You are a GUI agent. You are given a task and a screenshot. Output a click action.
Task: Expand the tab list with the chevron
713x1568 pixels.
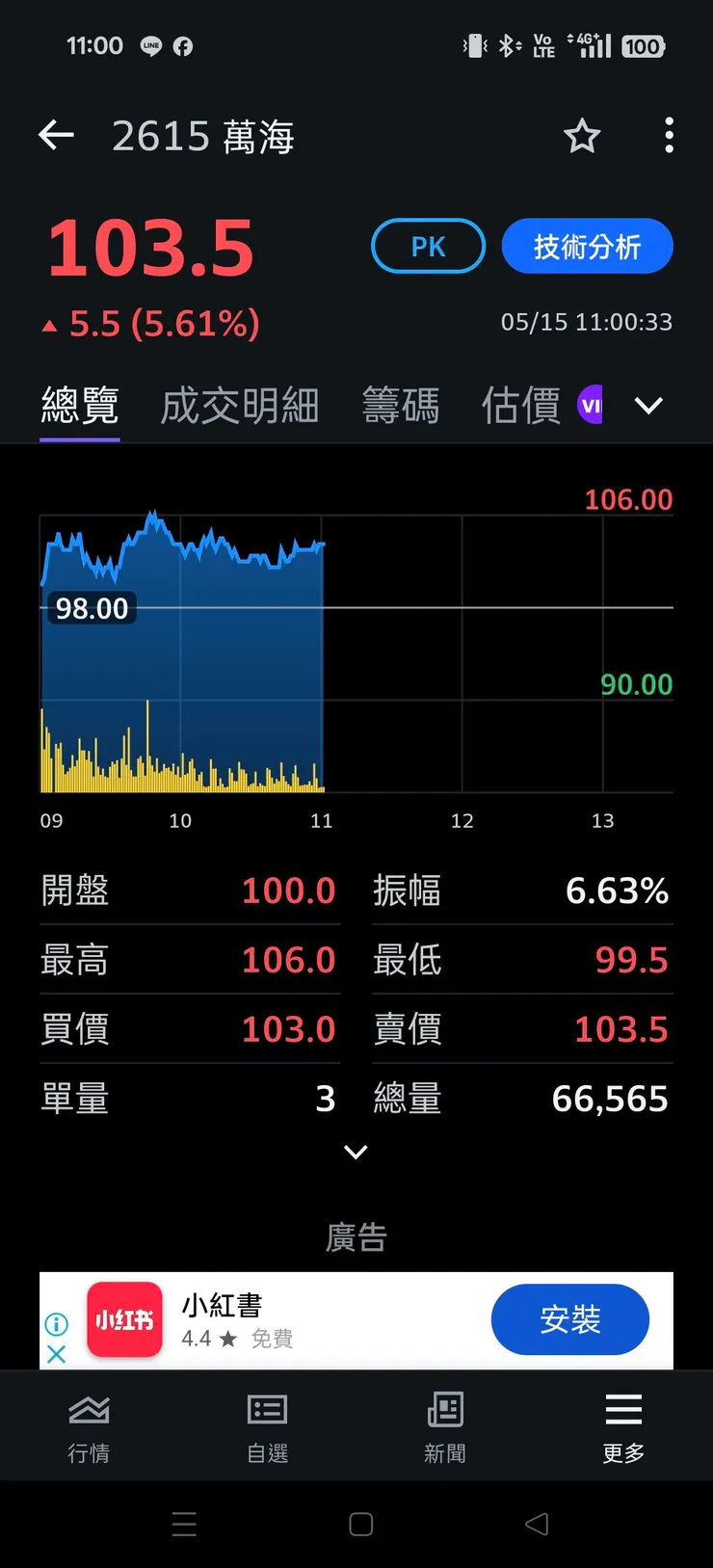click(x=648, y=406)
